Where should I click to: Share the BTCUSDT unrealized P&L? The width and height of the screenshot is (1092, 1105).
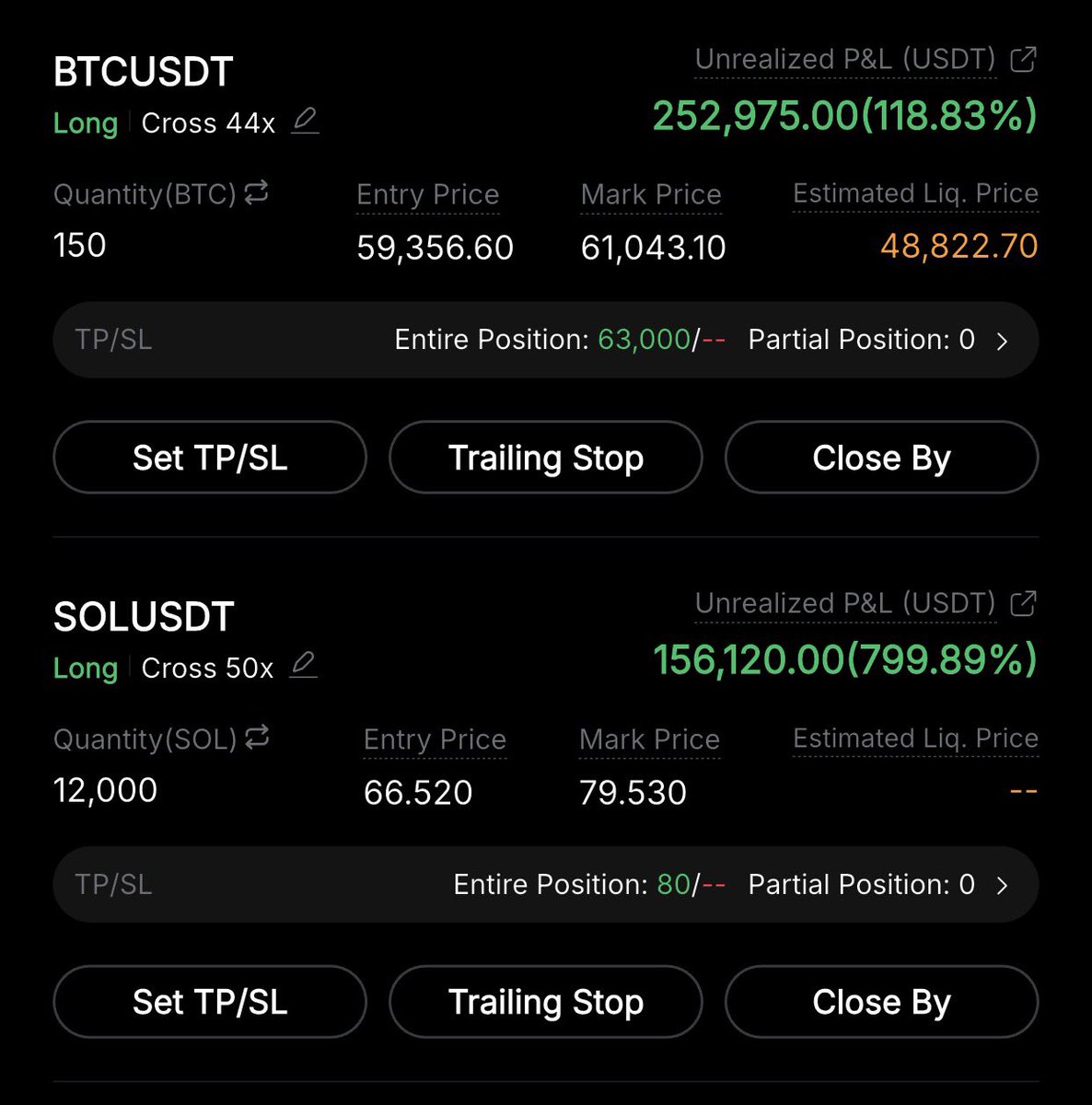(1023, 60)
